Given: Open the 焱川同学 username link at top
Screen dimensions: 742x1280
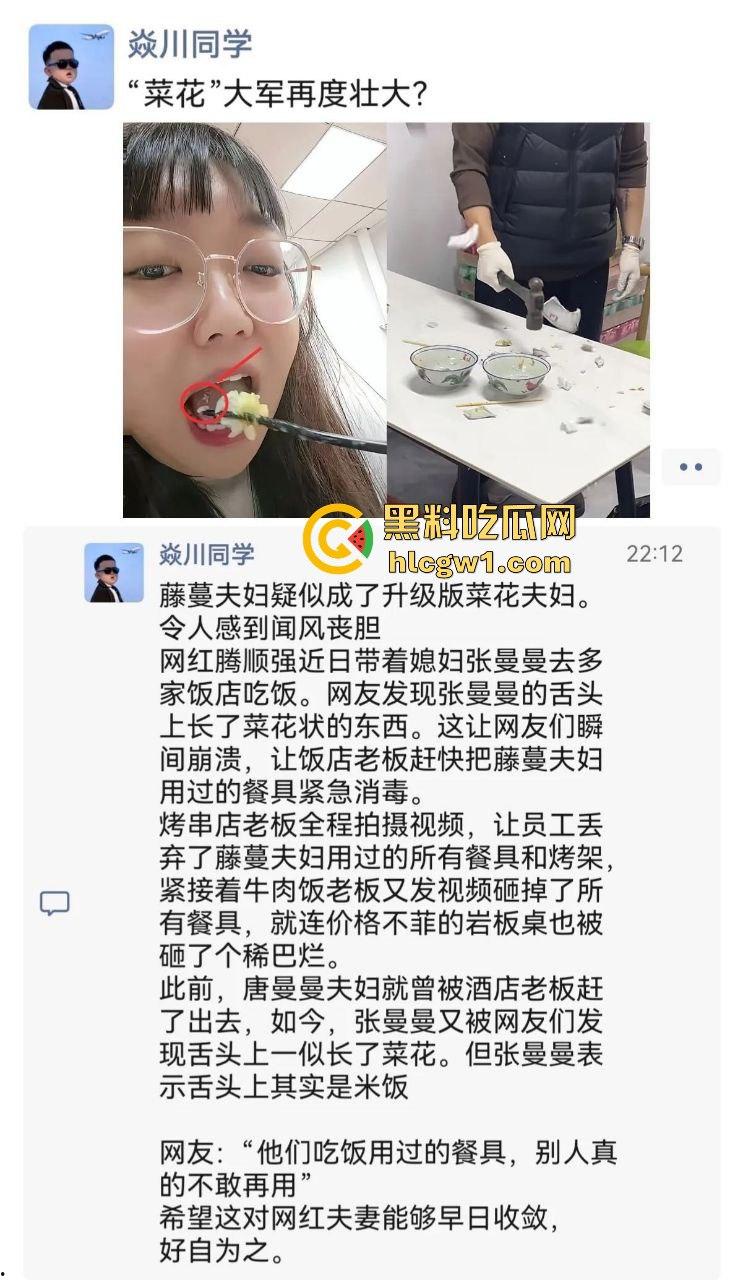Looking at the screenshot, I should pos(190,44).
